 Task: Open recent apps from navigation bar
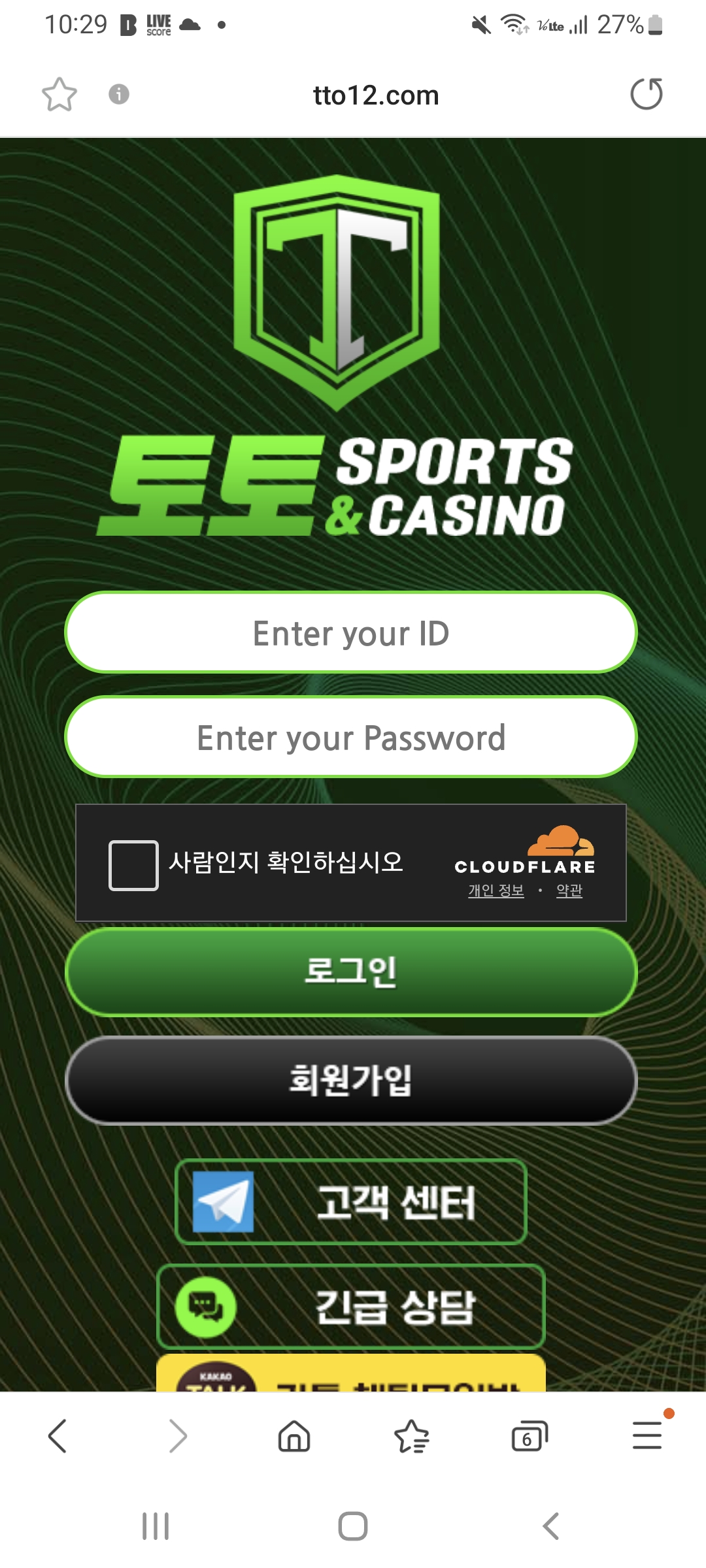(x=156, y=1526)
